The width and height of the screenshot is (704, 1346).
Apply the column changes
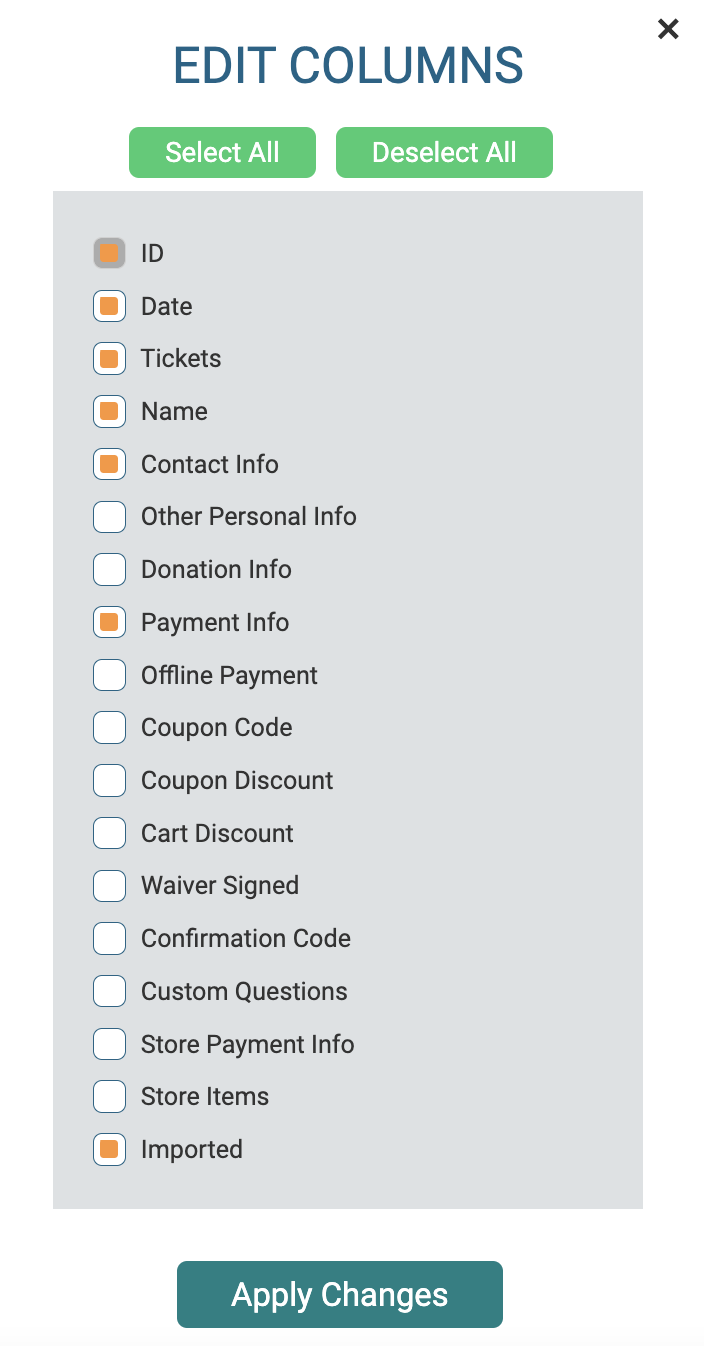340,1295
